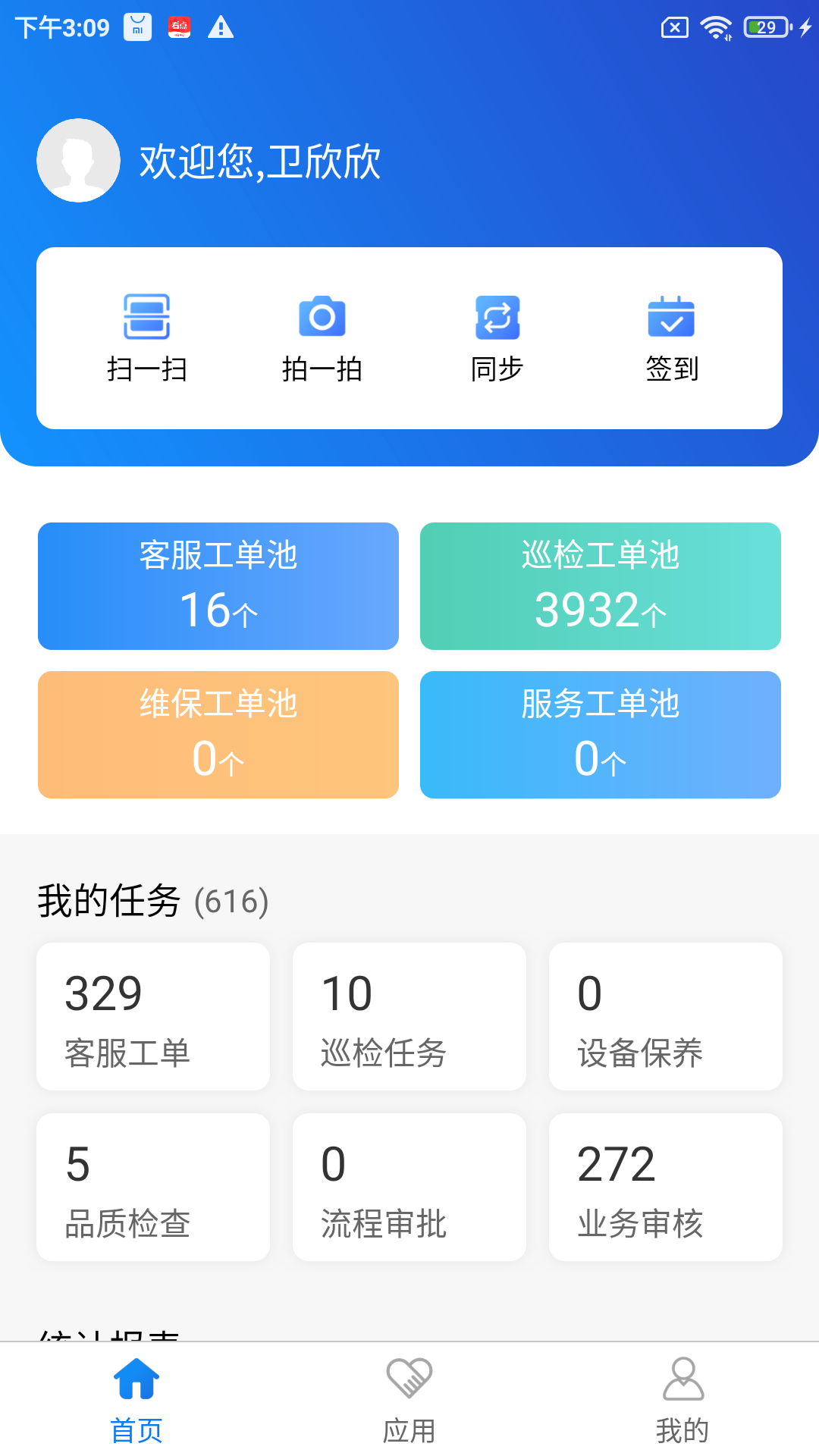The image size is (819, 1456).
Task: Click the user avatar at the top
Action: [x=78, y=160]
